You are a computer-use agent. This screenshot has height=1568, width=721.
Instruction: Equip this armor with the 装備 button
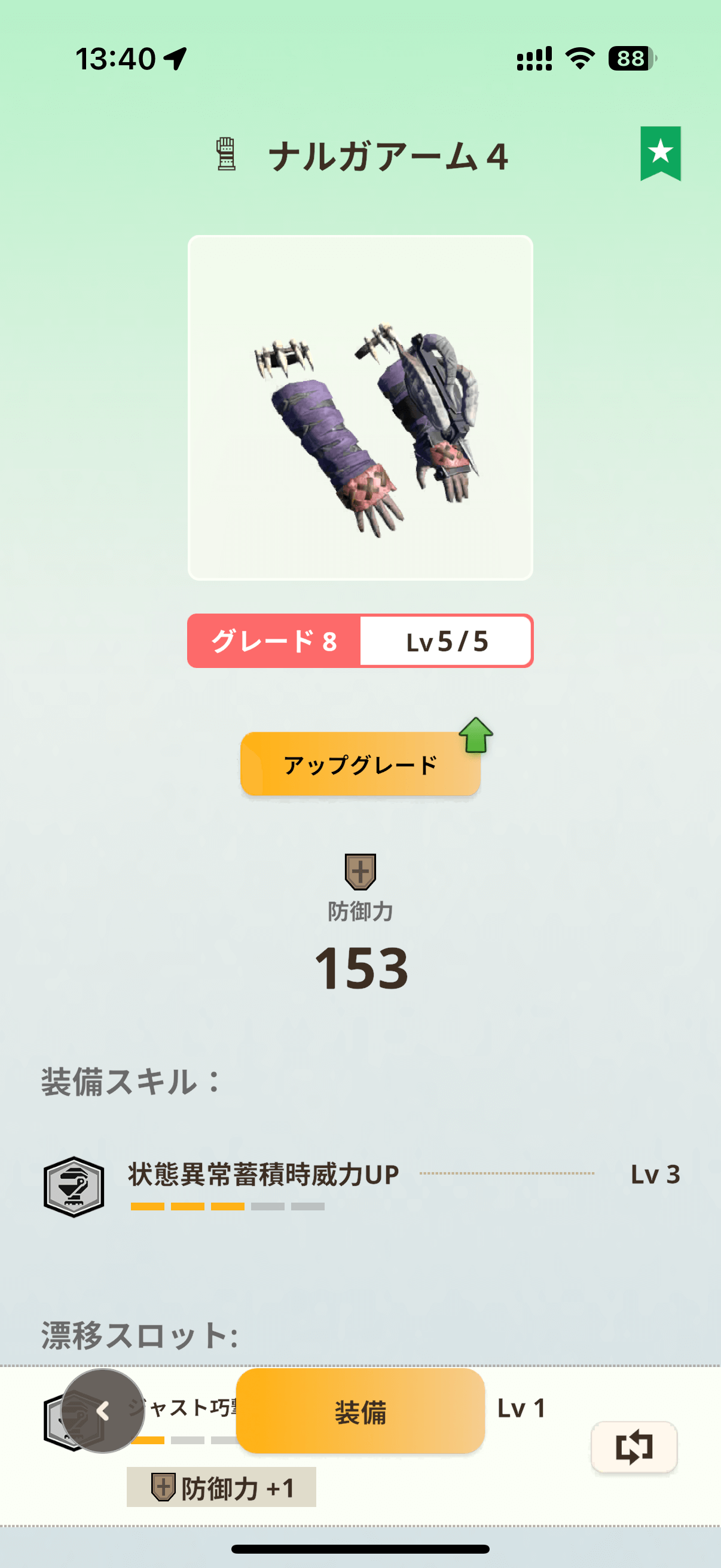[360, 1411]
